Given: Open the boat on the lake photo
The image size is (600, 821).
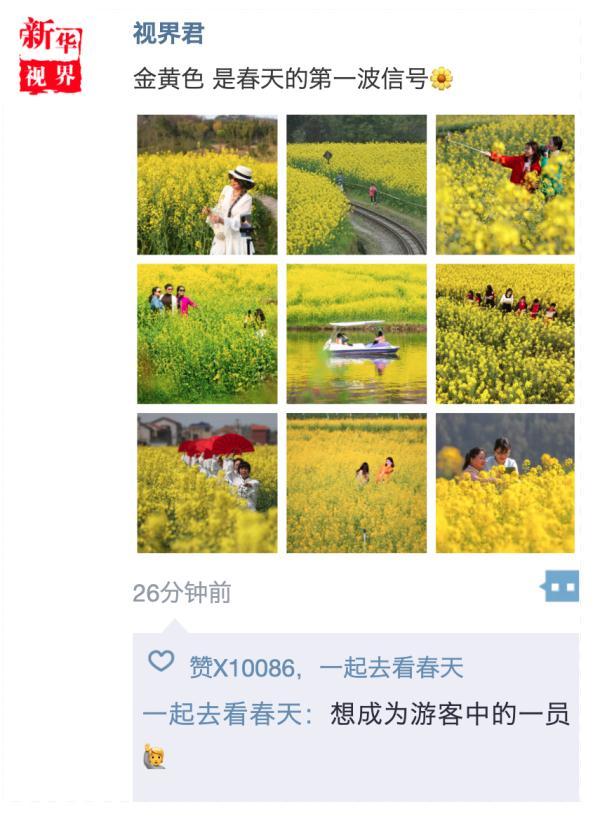Looking at the screenshot, I should [356, 334].
